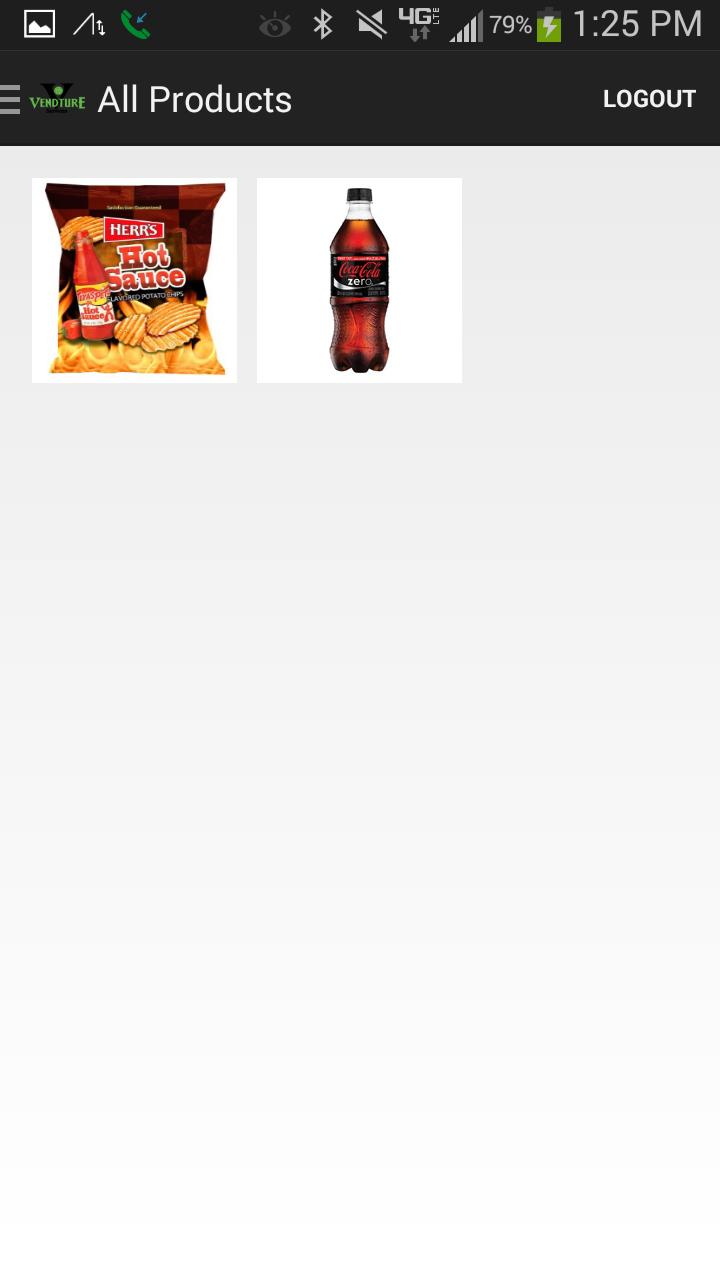720x1280 pixels.
Task: Tap the LOGOUT button
Action: [x=649, y=99]
